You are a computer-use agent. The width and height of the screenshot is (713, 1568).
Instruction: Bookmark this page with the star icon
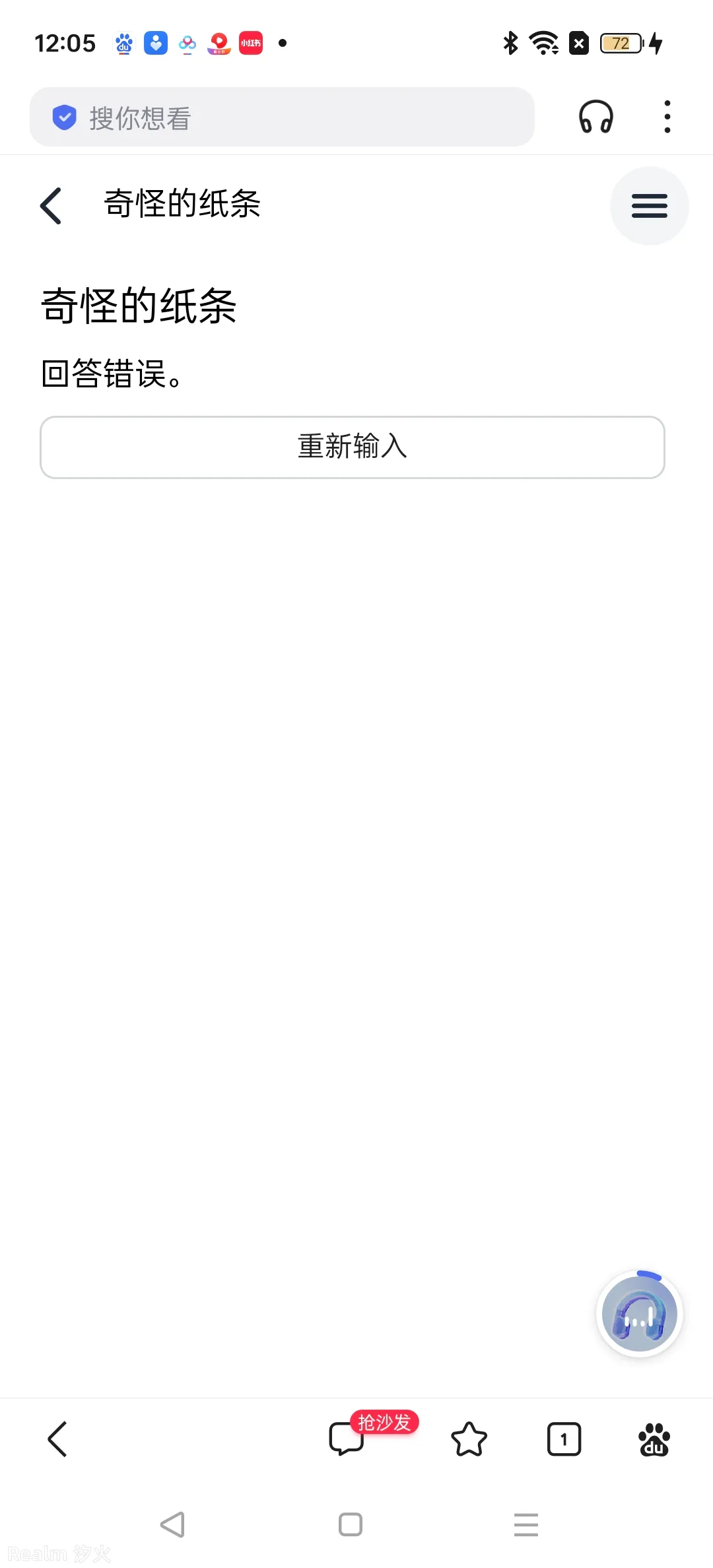[x=469, y=1439]
